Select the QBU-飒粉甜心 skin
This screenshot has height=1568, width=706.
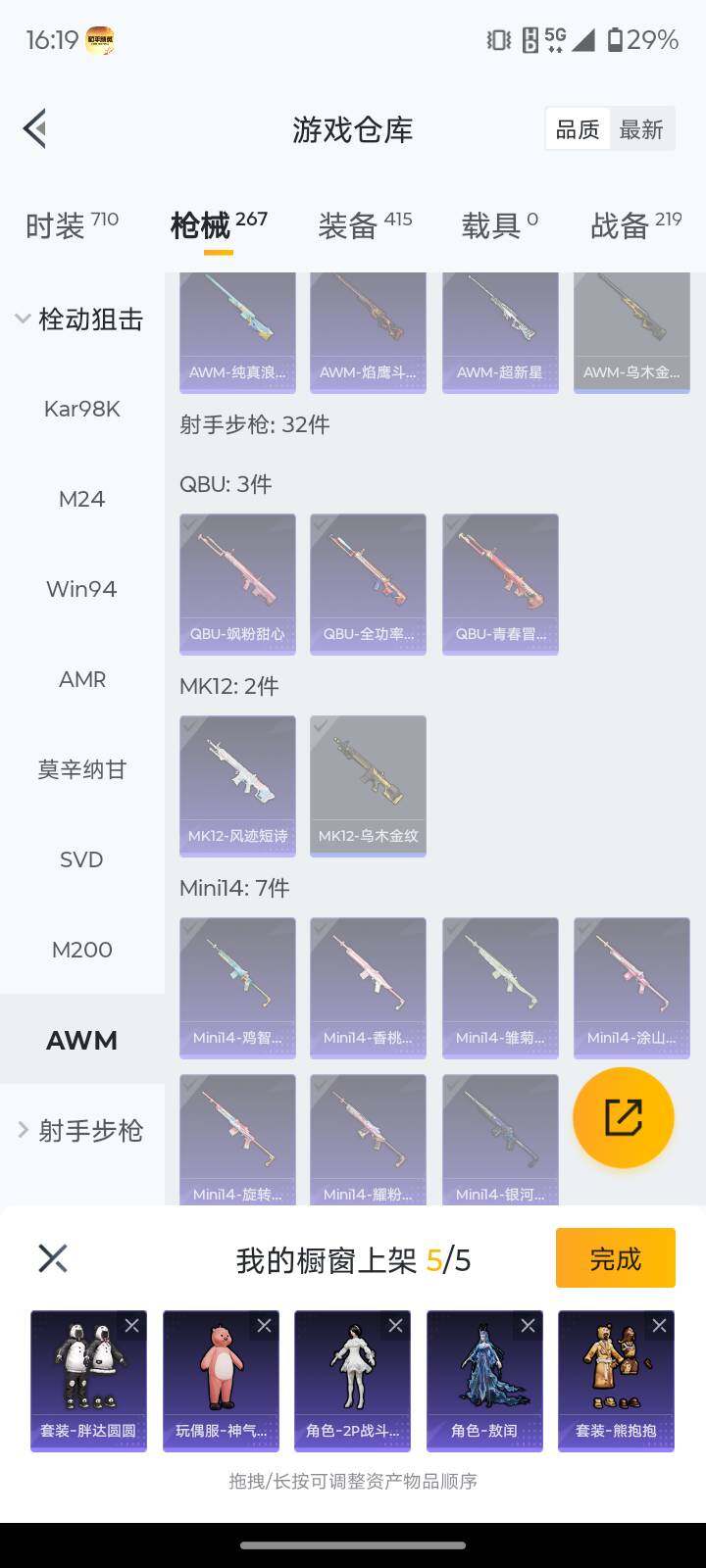(x=237, y=583)
